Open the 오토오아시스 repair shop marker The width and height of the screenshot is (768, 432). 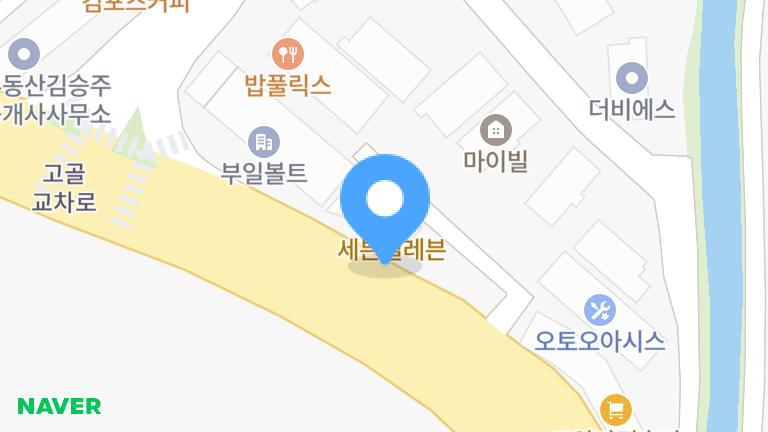(x=599, y=310)
